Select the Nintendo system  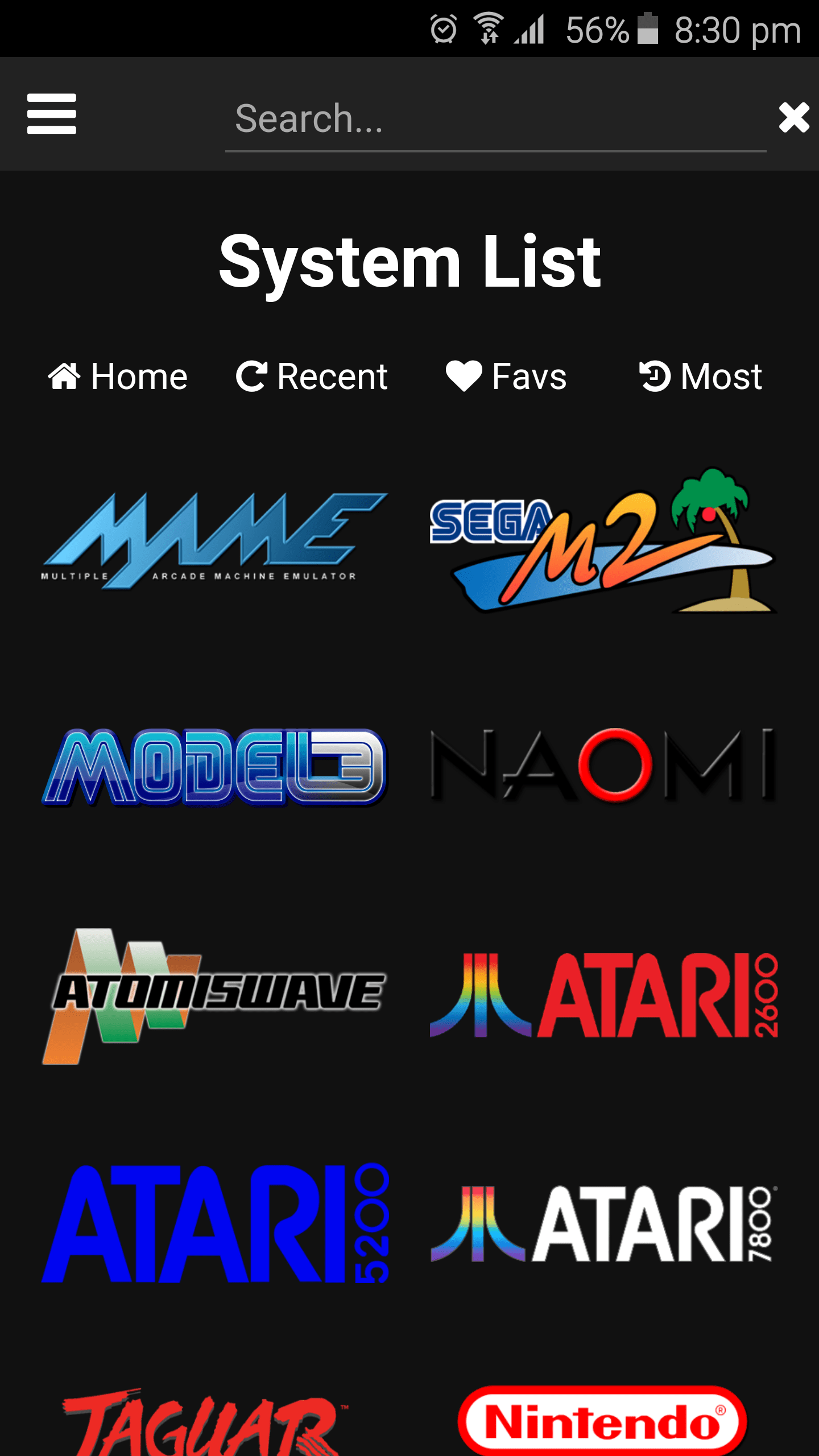pos(602,1421)
